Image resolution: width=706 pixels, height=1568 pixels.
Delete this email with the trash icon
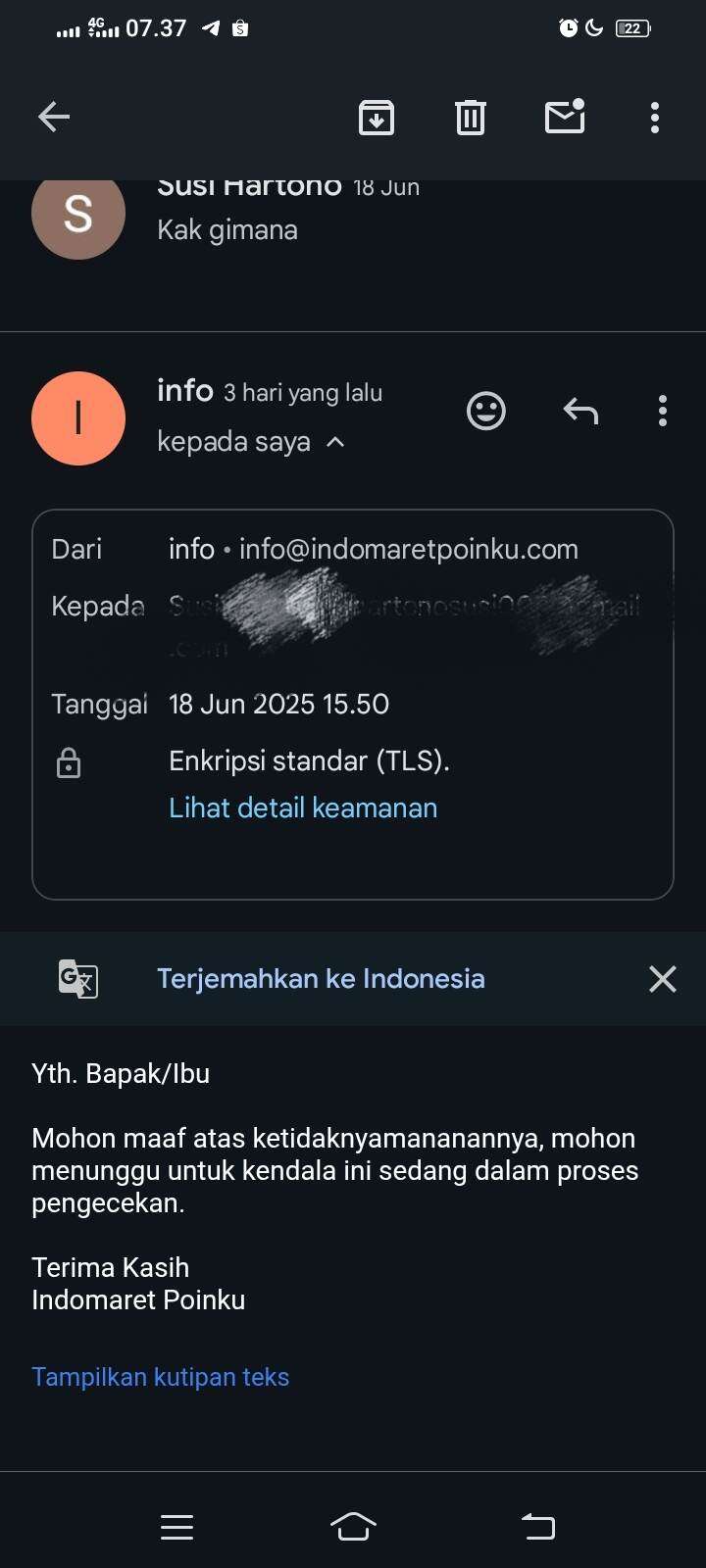[x=471, y=118]
